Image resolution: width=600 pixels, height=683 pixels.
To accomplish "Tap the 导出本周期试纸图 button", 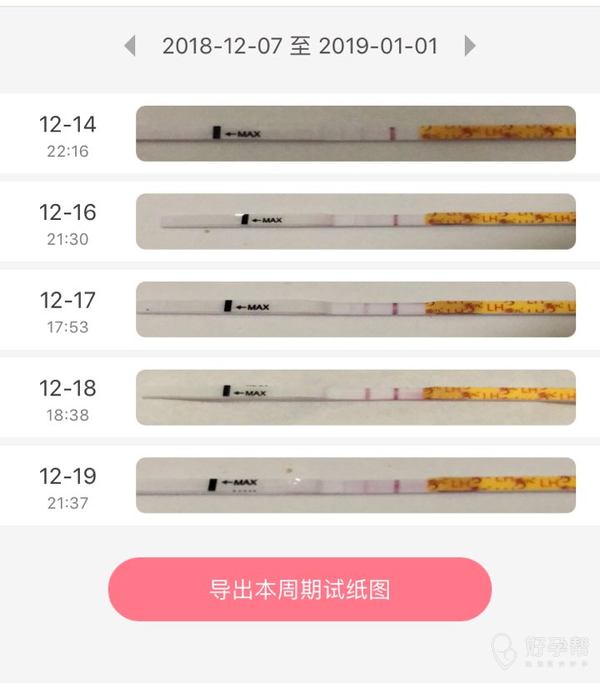I will tap(300, 589).
